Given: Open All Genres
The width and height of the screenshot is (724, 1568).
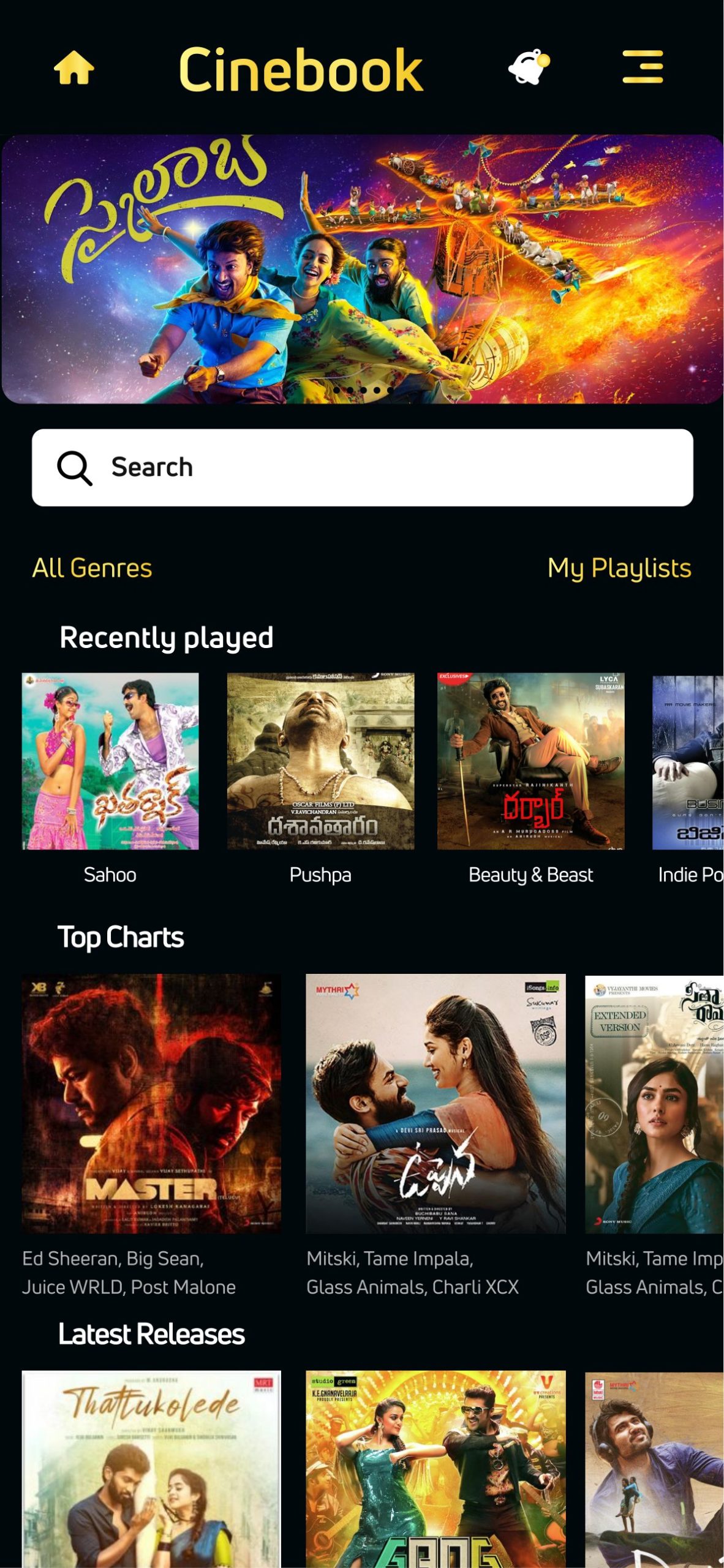Looking at the screenshot, I should [x=92, y=568].
